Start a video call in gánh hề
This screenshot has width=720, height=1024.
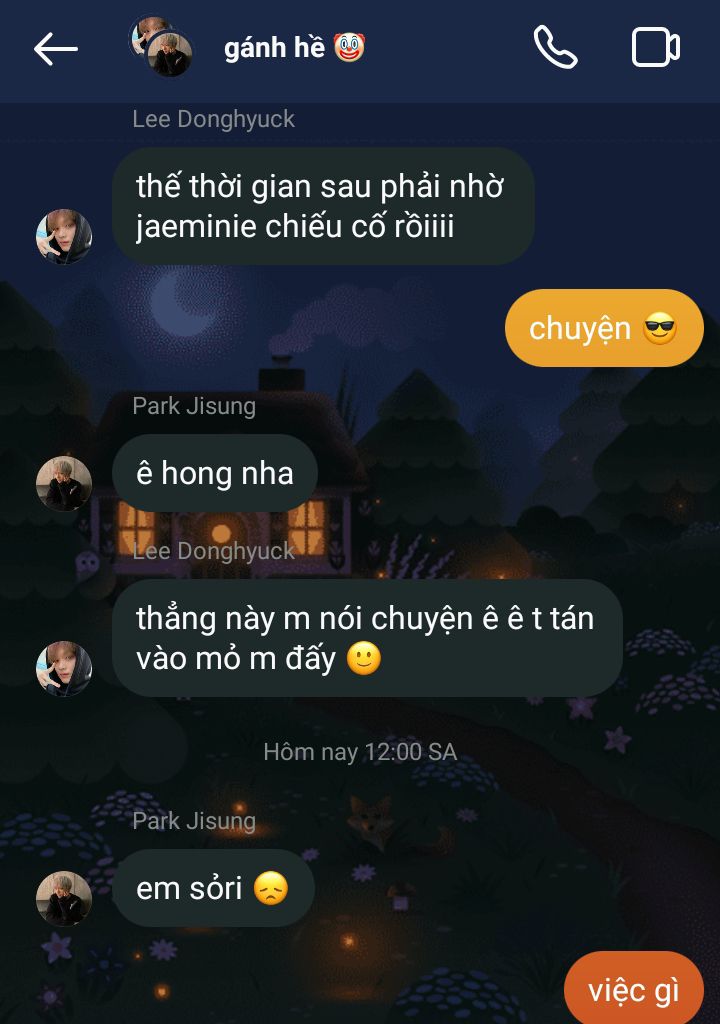click(x=656, y=47)
